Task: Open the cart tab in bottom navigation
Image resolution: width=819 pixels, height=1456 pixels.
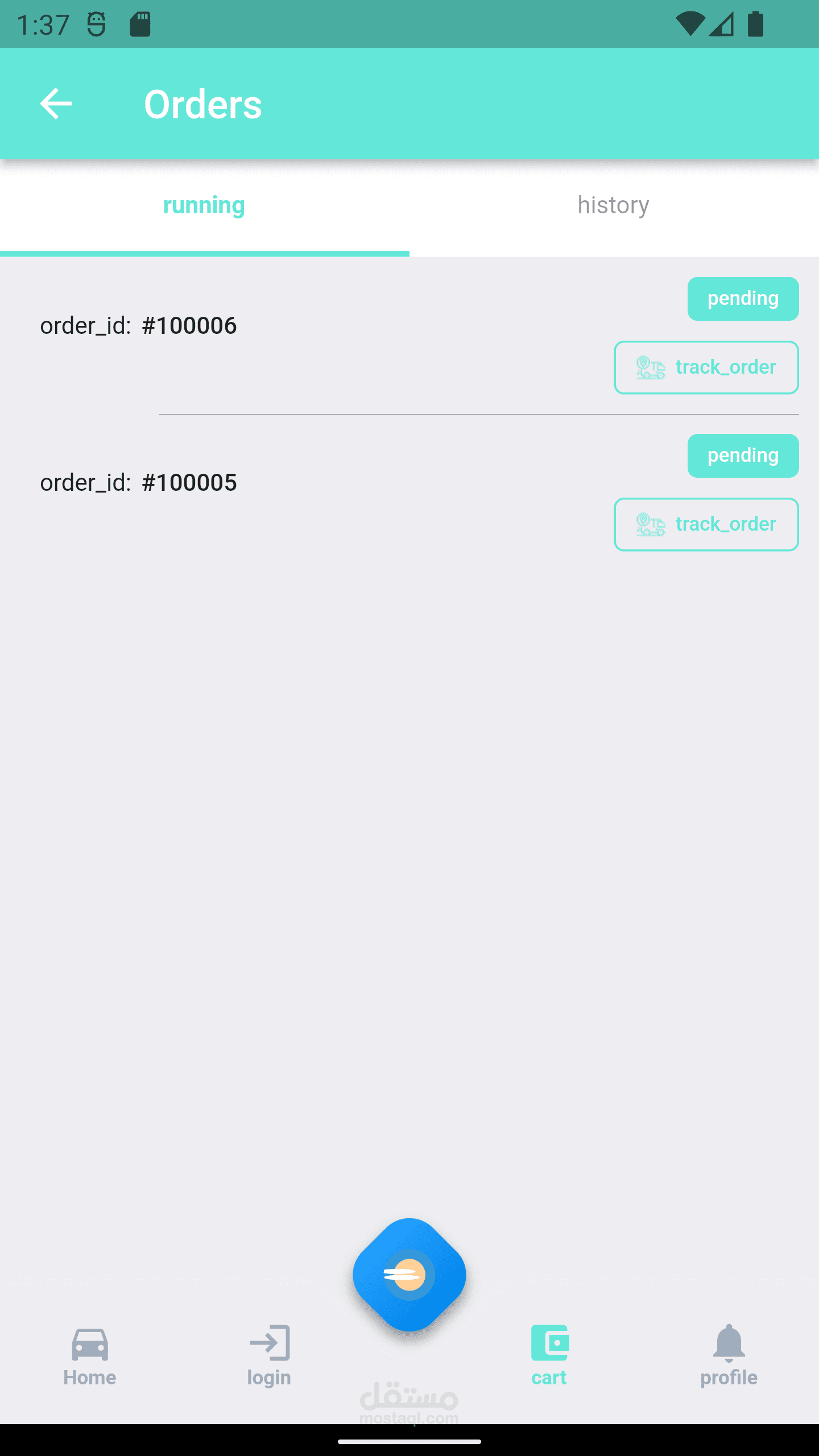Action: coord(549,1357)
